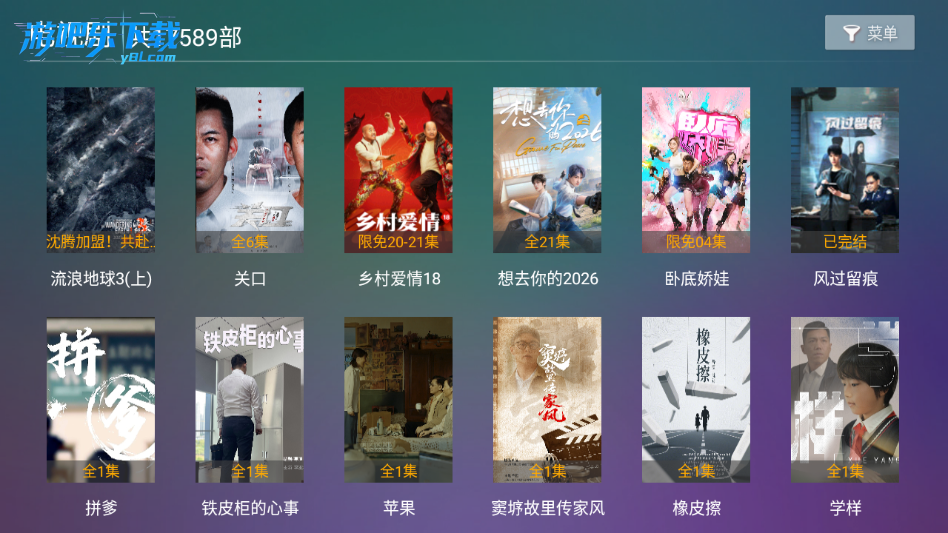
Task: Choose the 卧底娇娃 poster
Action: pos(696,170)
